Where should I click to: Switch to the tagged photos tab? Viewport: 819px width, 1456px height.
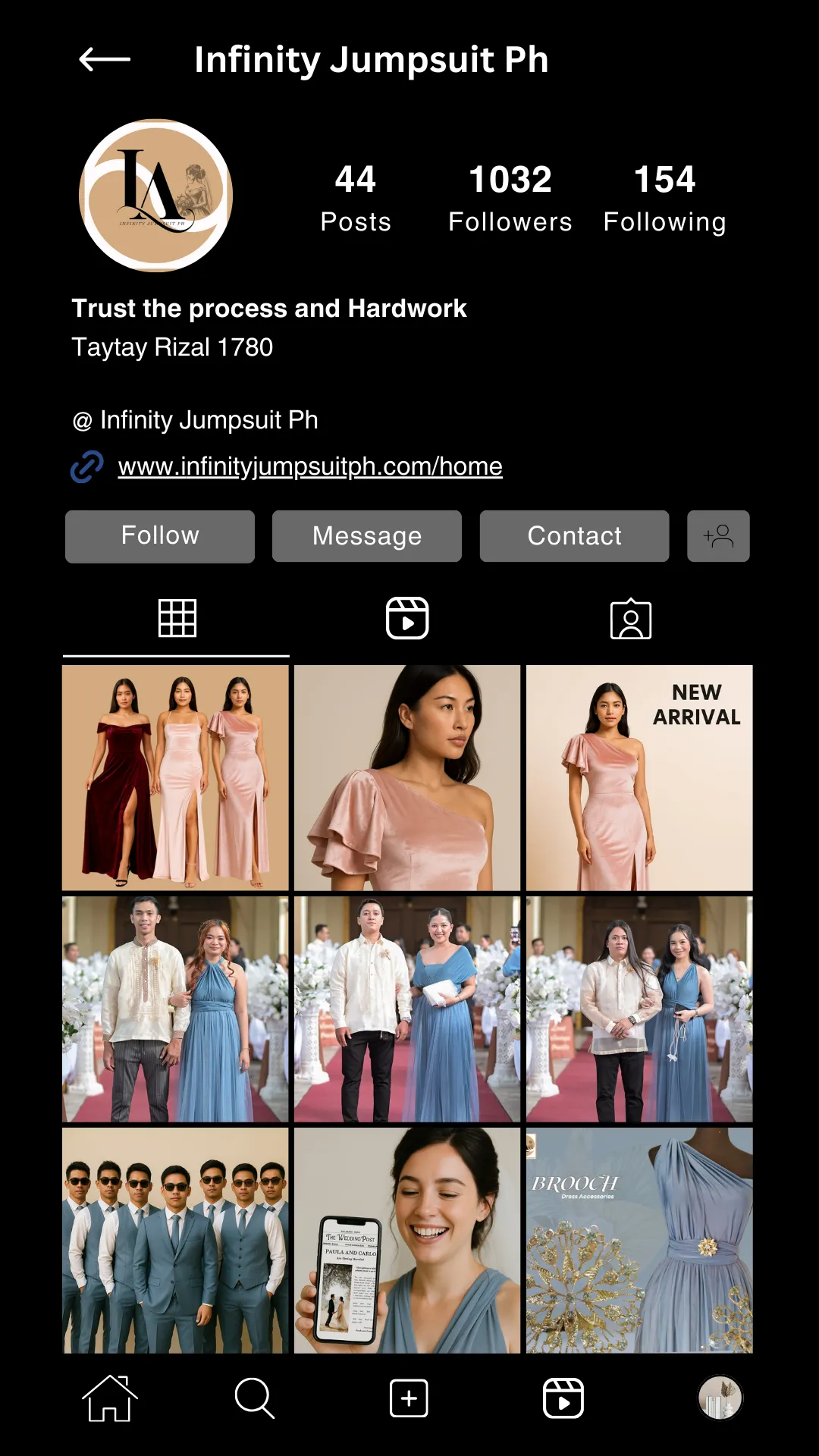631,619
